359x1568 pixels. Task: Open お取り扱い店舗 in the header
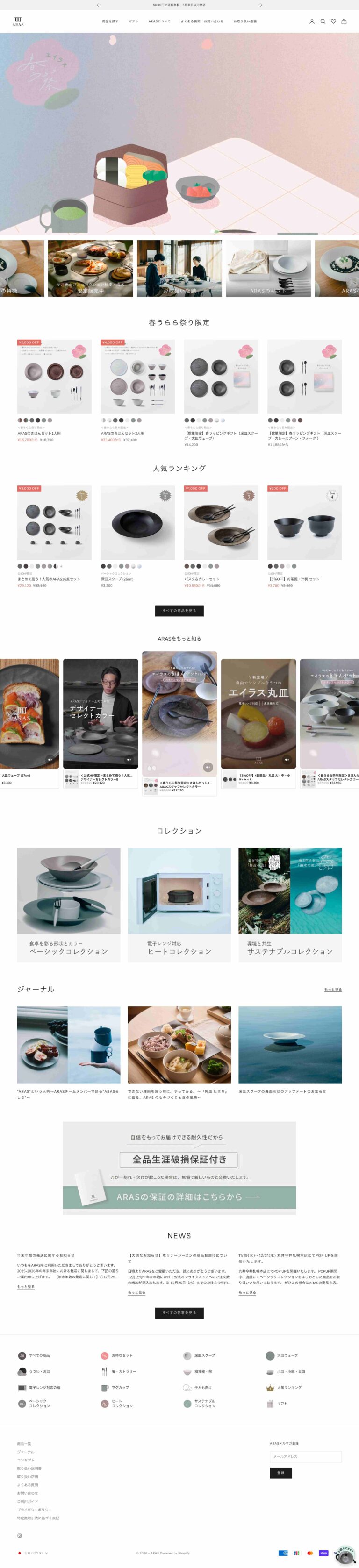click(x=244, y=21)
